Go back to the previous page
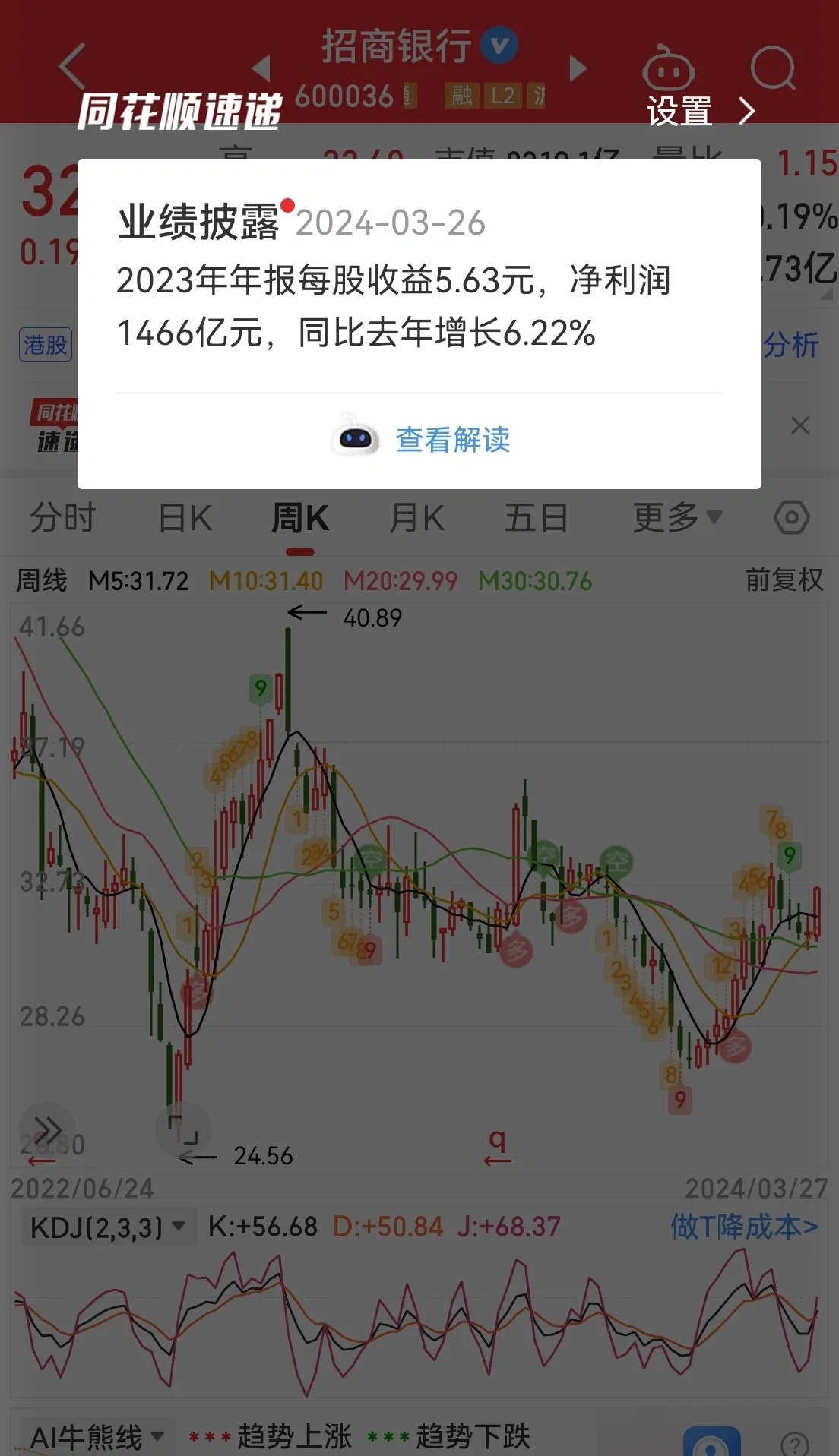The height and width of the screenshot is (1456, 839). (72, 67)
